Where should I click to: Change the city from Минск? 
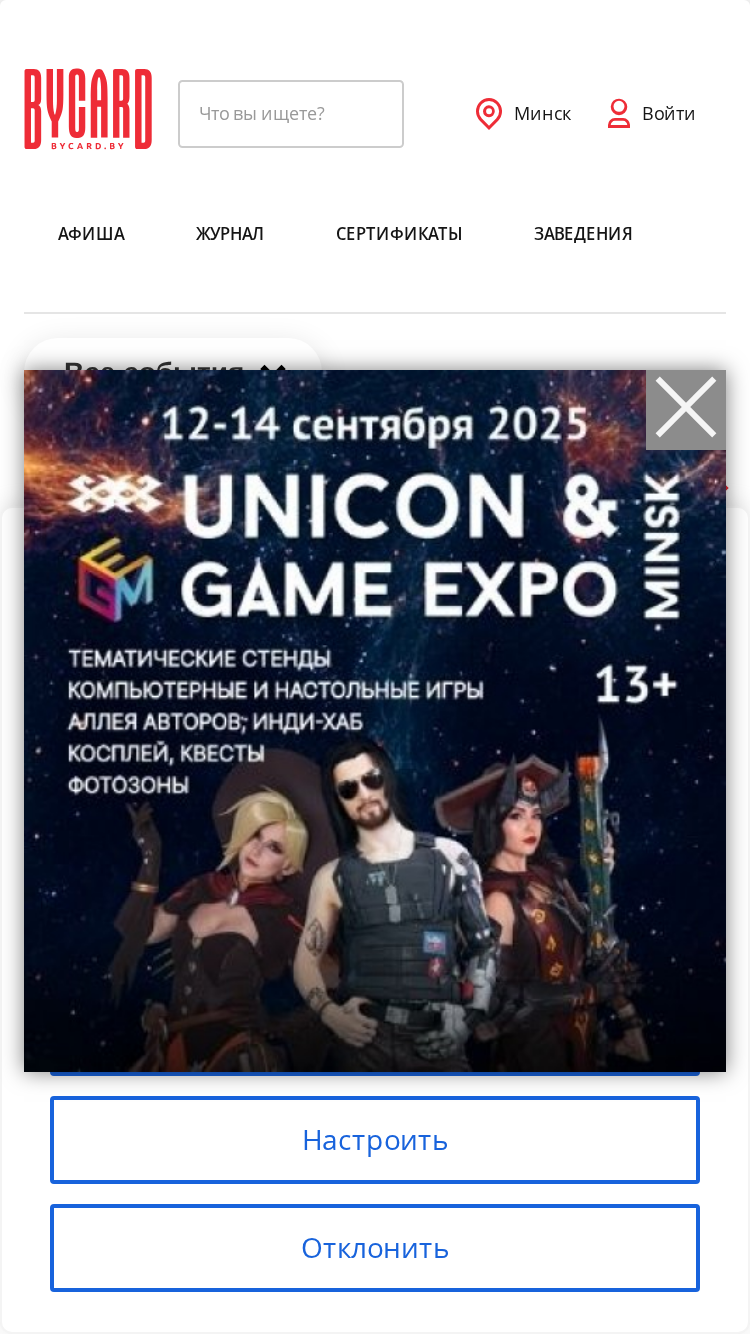pos(523,114)
